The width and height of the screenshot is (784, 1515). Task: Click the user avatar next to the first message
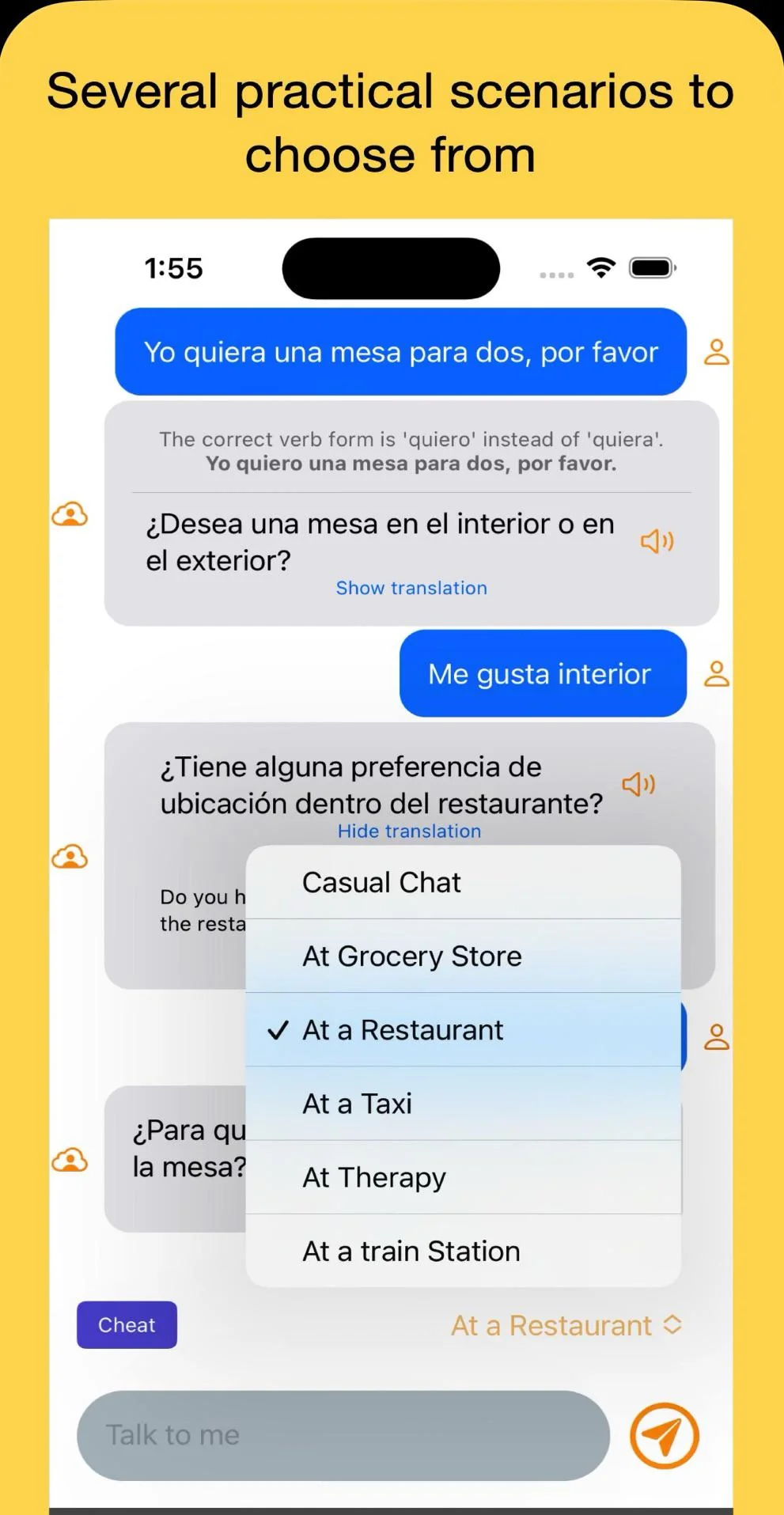716,351
